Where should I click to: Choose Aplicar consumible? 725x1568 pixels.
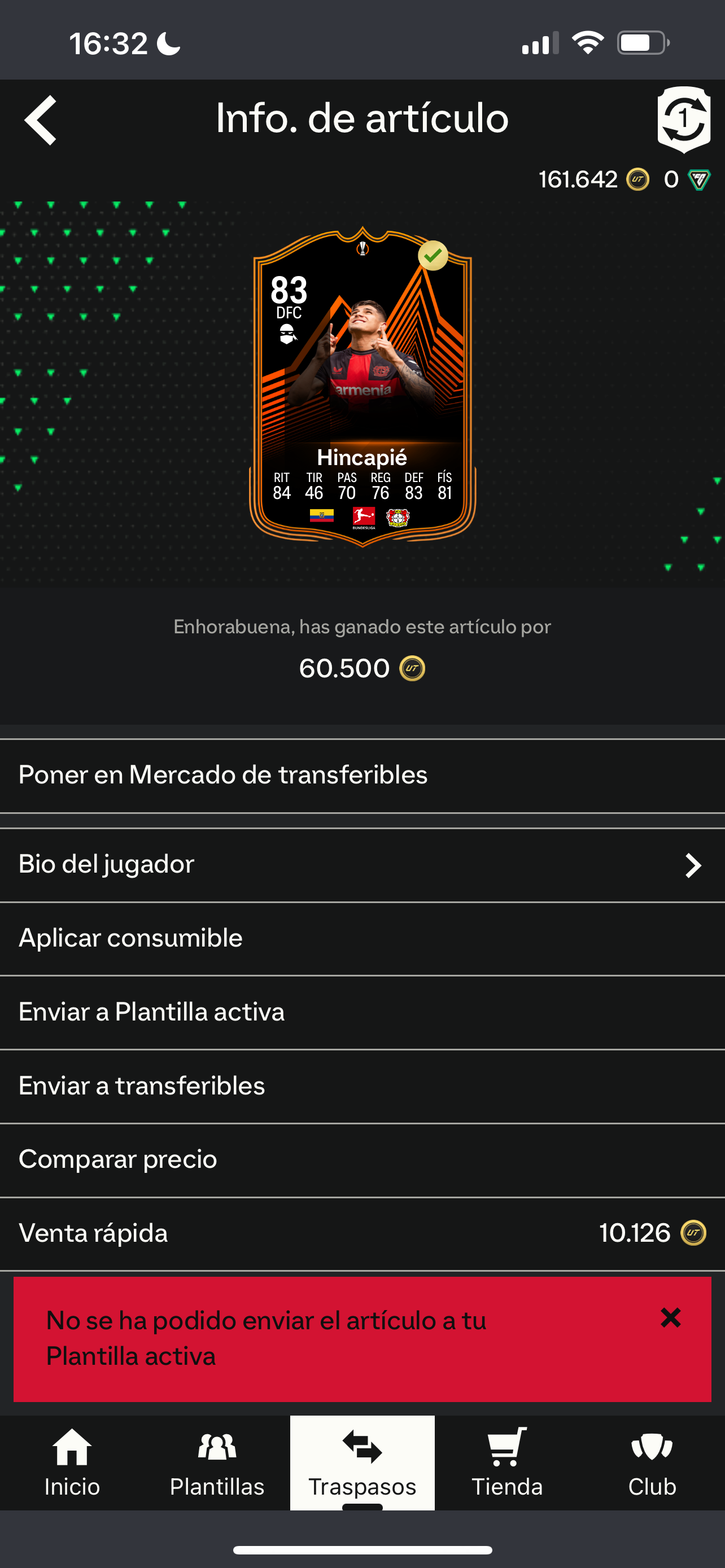pyautogui.click(x=362, y=938)
